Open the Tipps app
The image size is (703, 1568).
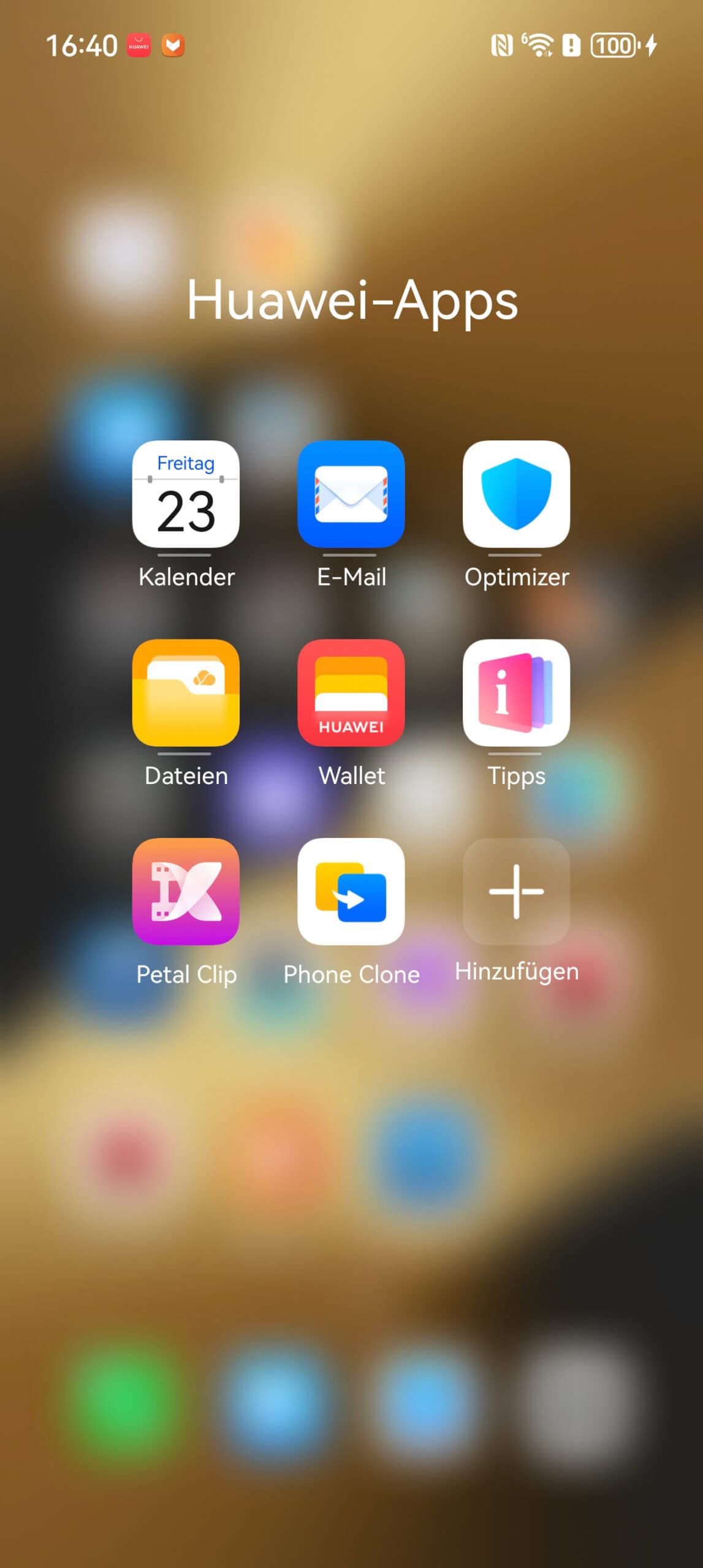516,693
